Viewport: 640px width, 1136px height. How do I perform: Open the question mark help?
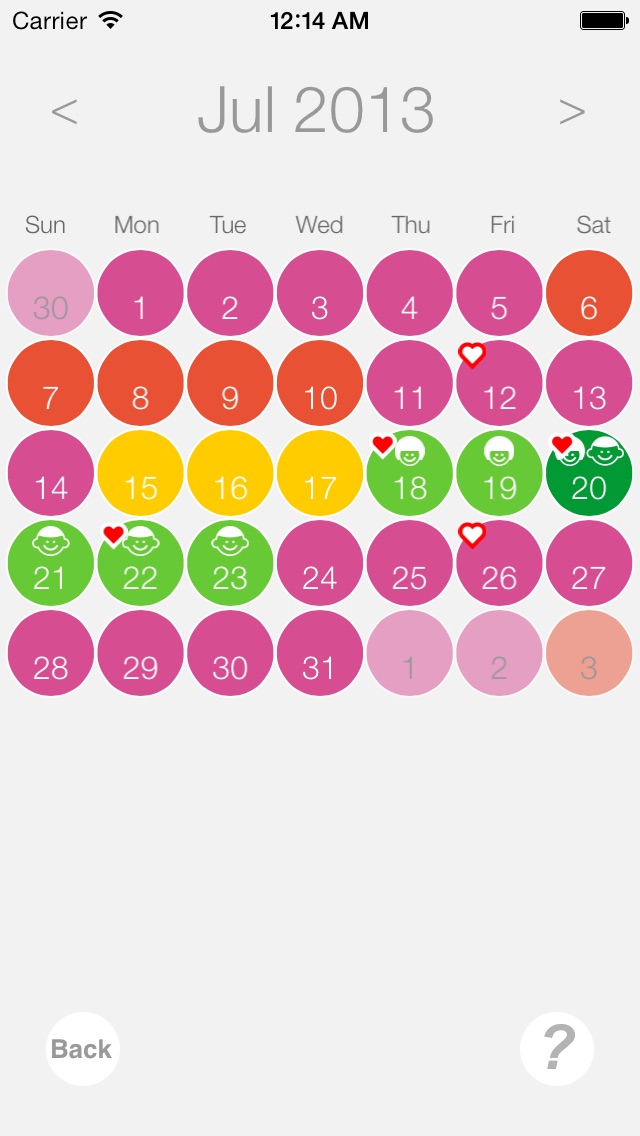(x=557, y=1048)
